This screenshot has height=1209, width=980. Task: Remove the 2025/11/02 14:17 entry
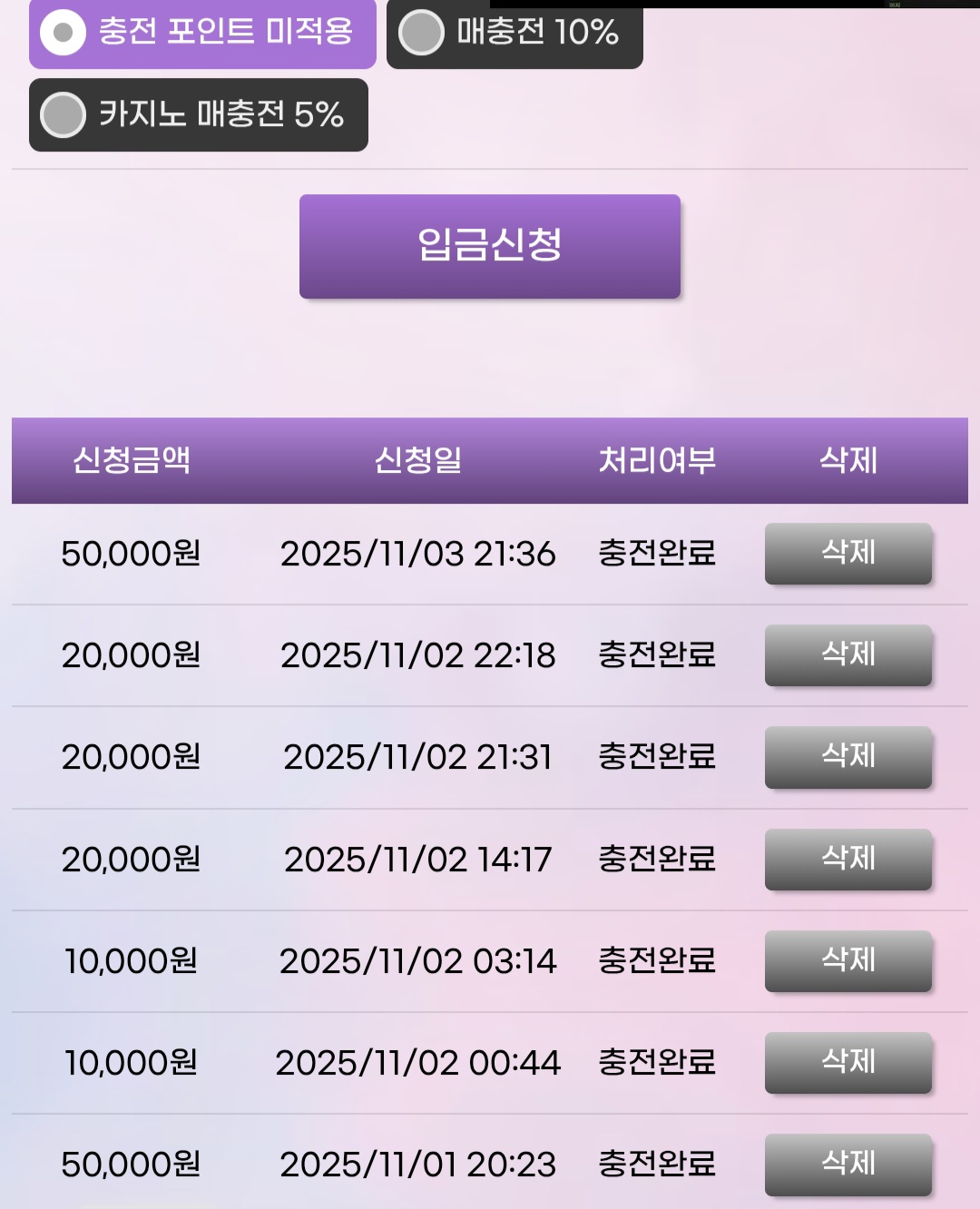pyautogui.click(x=848, y=859)
